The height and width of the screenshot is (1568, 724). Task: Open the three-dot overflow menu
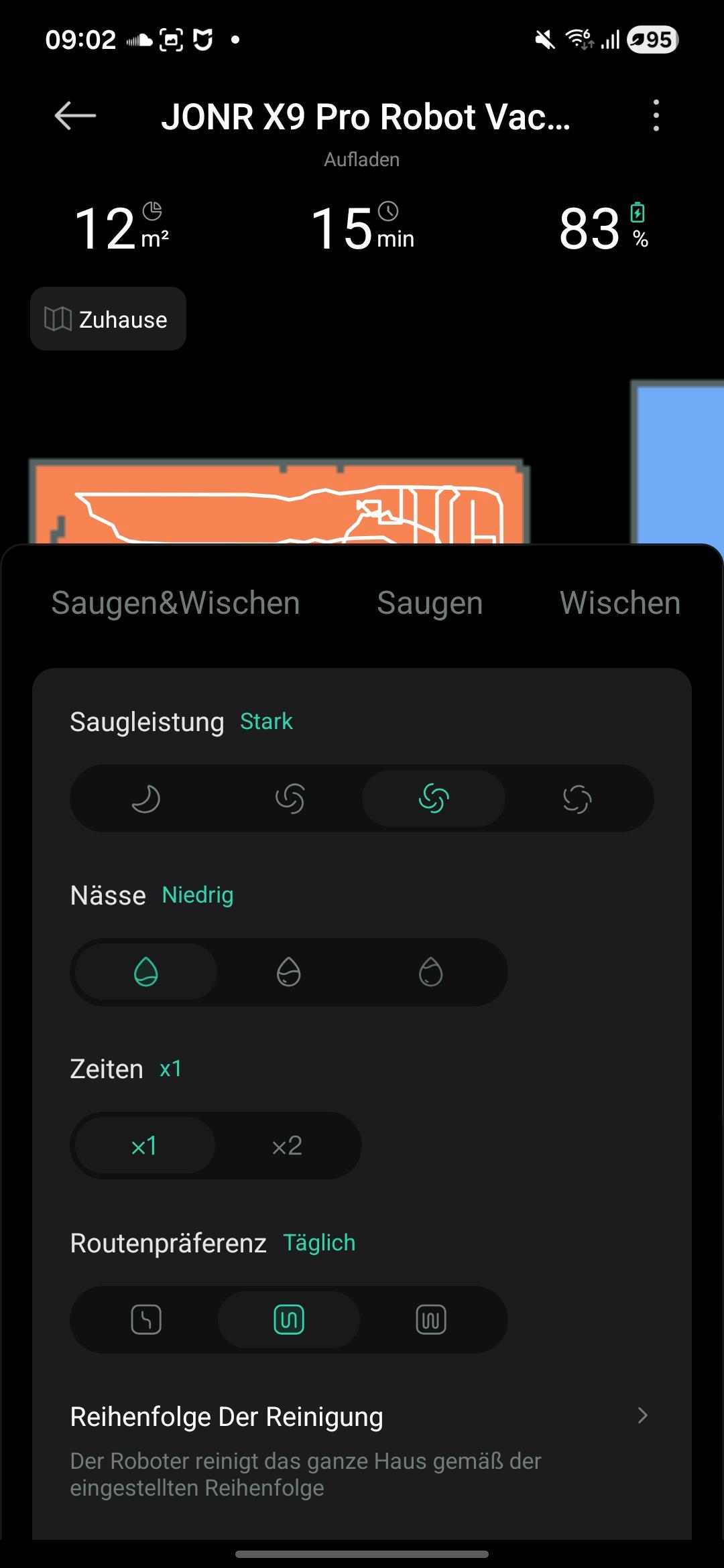point(656,116)
